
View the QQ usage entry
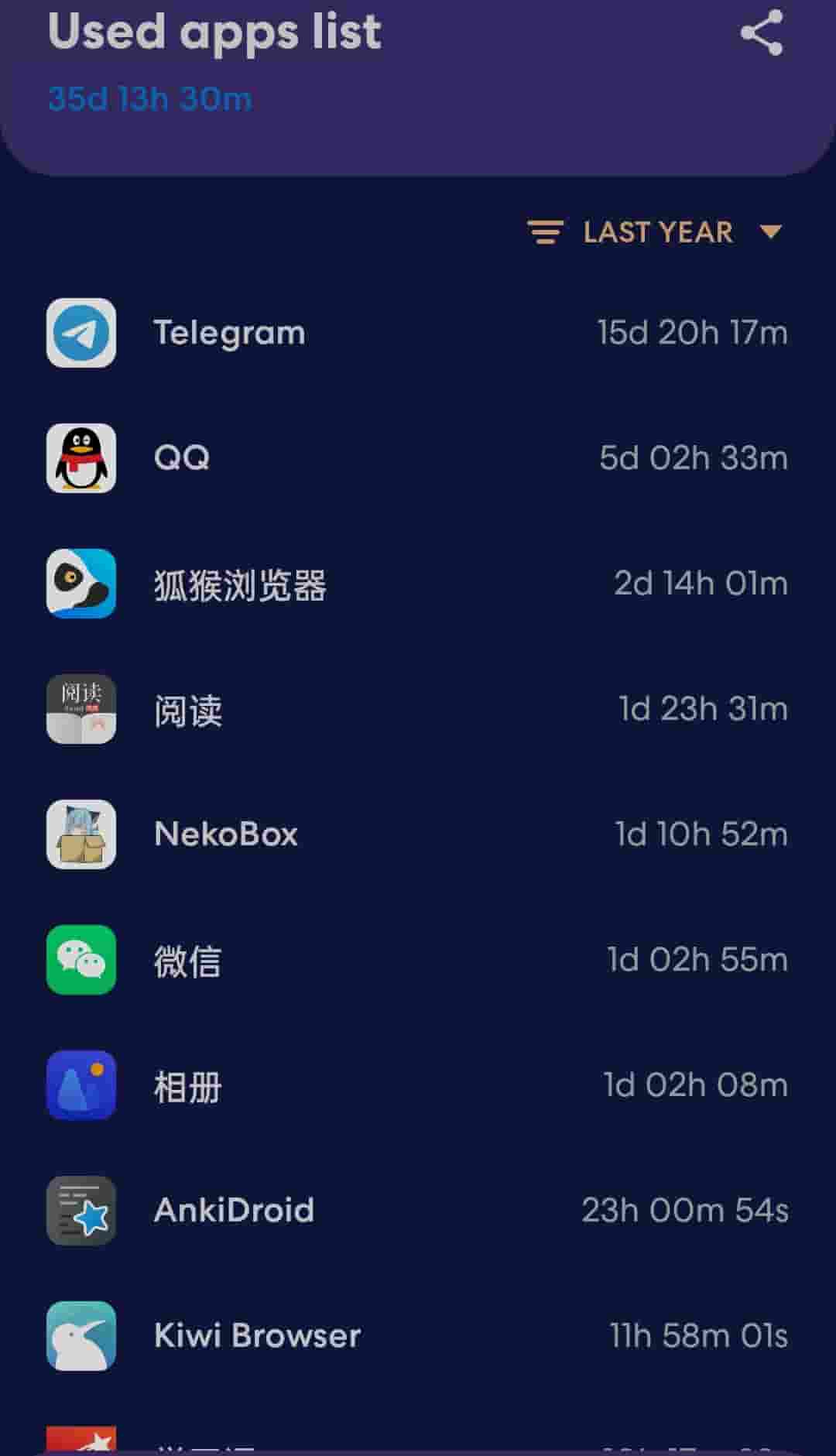(418, 458)
